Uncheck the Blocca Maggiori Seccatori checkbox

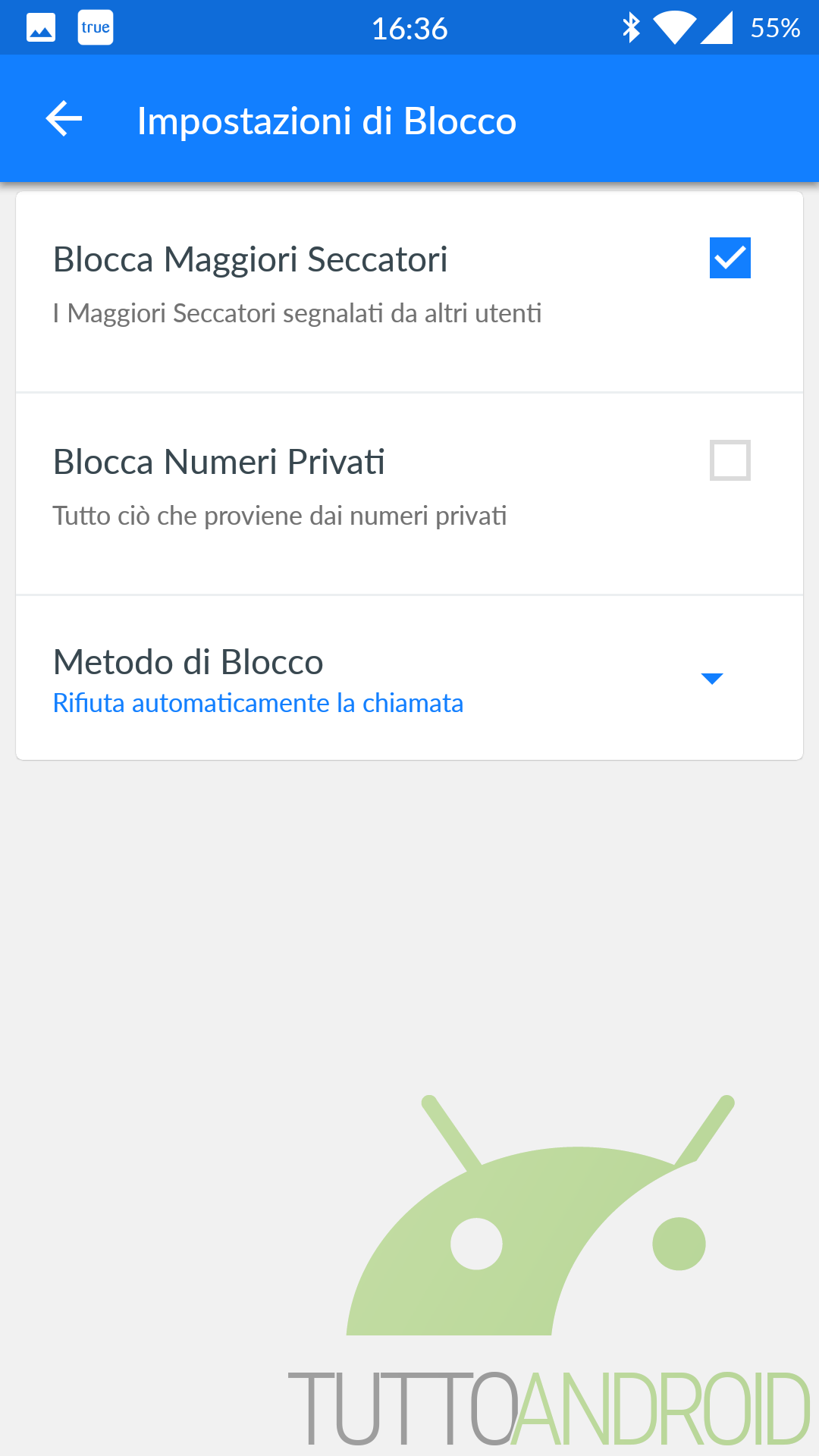(x=730, y=258)
